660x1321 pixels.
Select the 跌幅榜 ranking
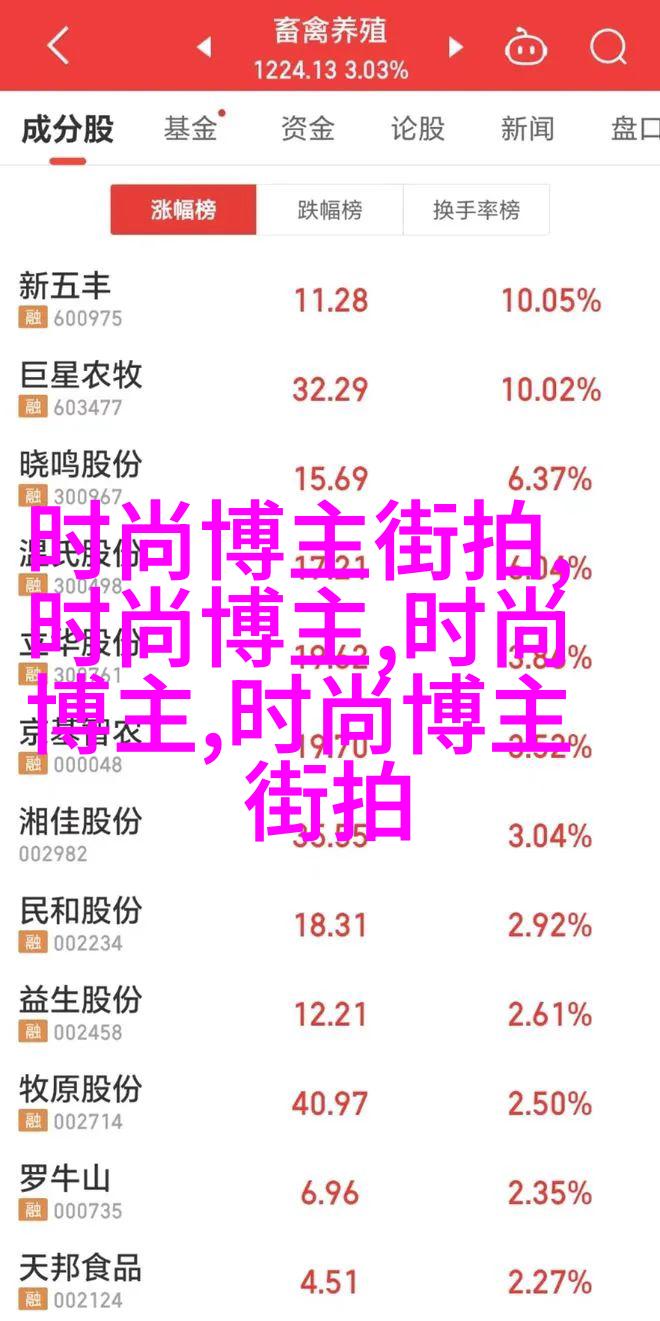(x=330, y=210)
